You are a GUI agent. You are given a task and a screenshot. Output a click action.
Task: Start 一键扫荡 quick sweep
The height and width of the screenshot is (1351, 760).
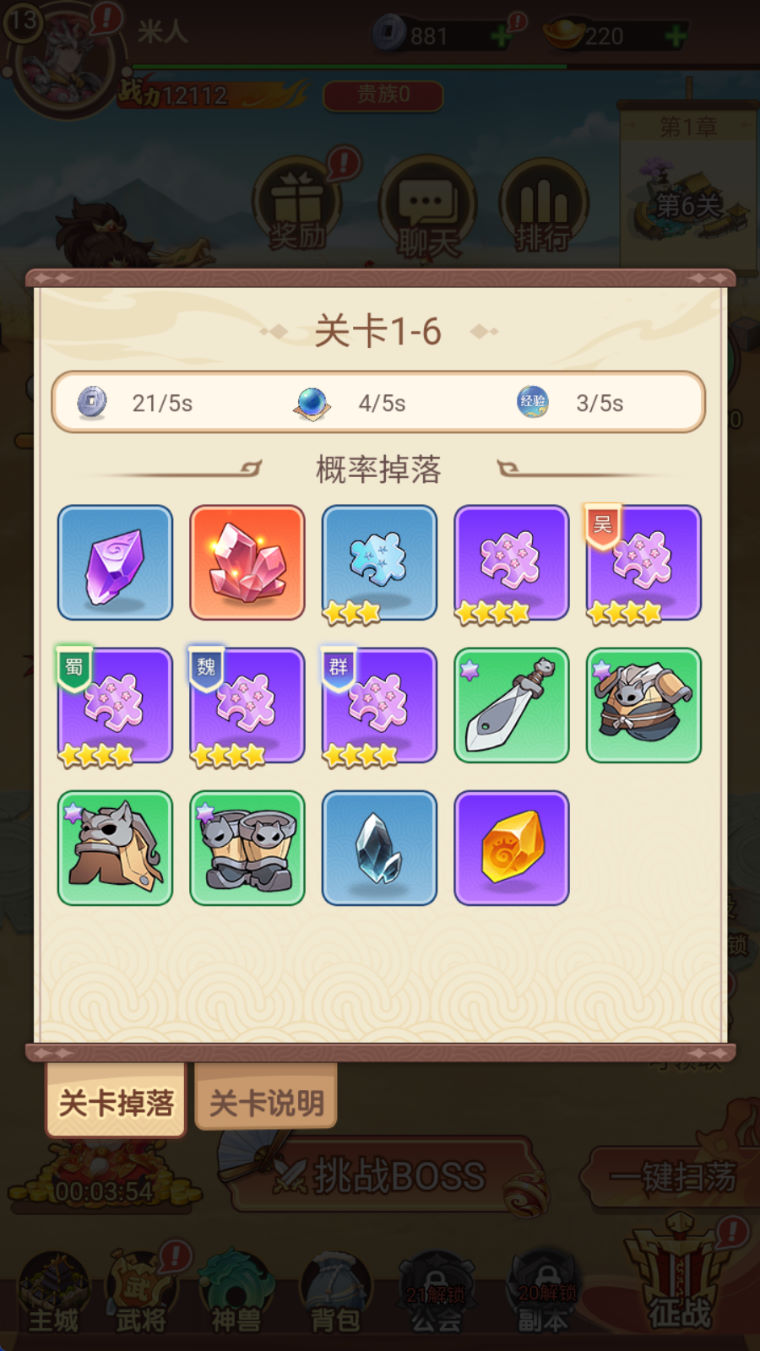coord(672,1177)
